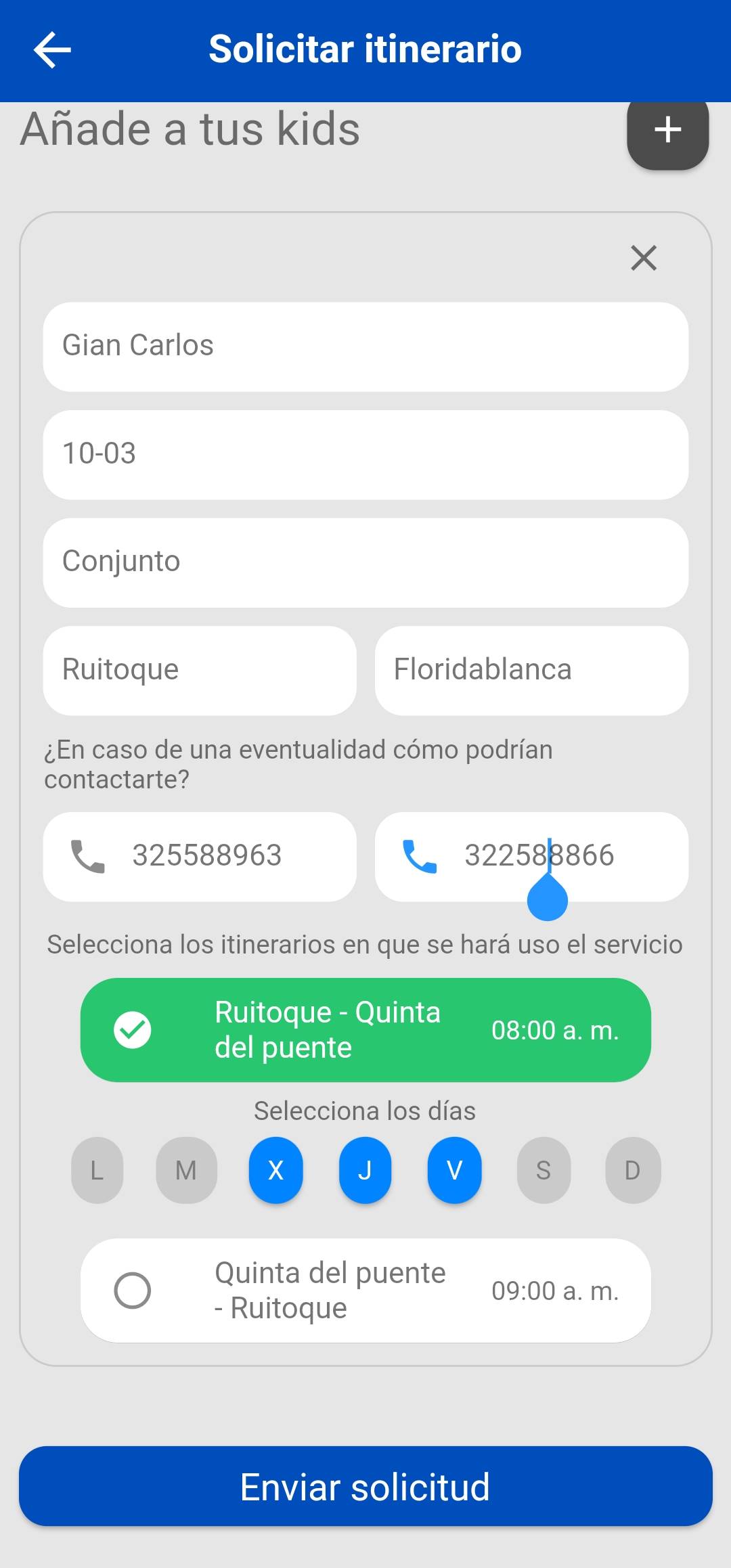Deselect day X
This screenshot has height=1568, width=731.
pyautogui.click(x=275, y=1170)
